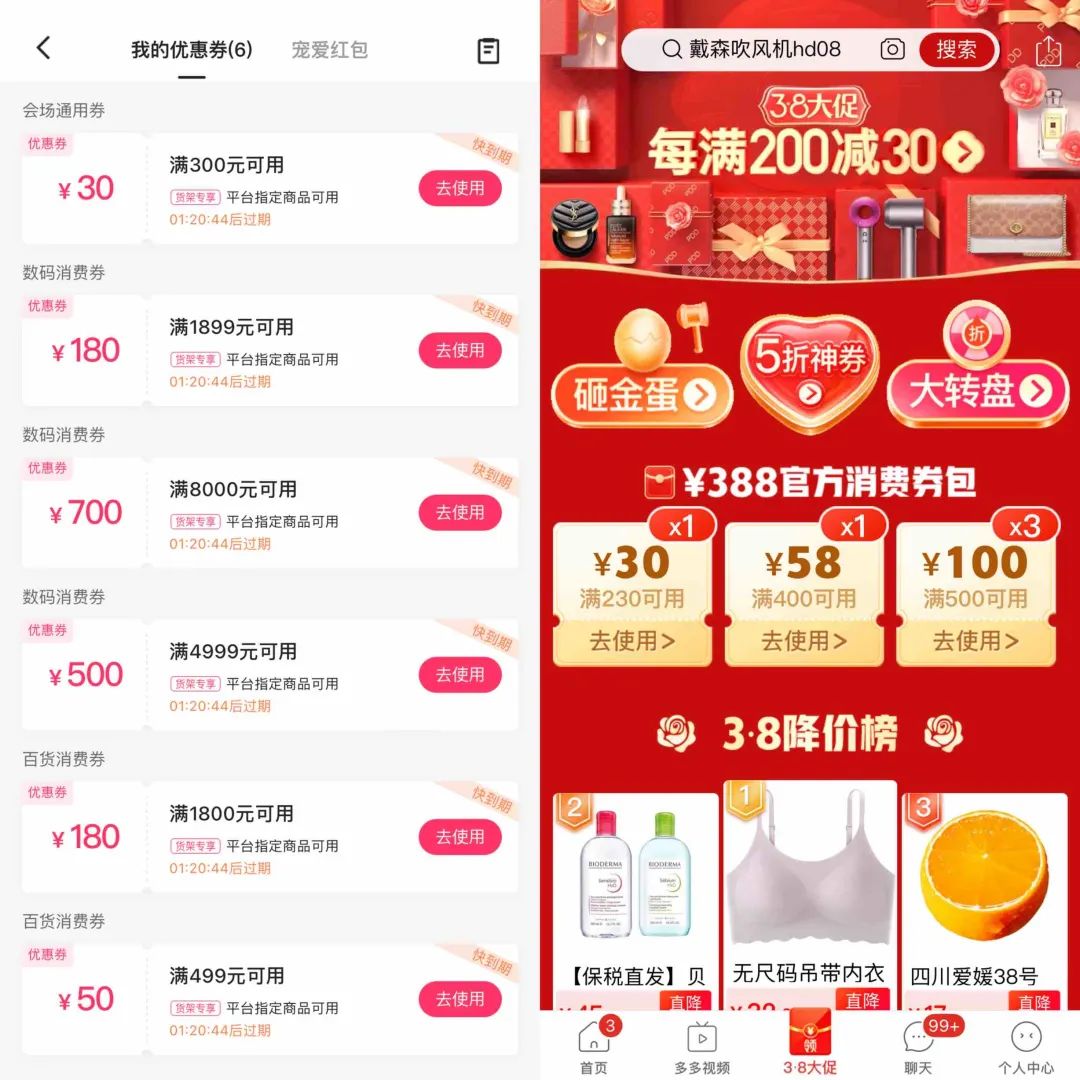
Task: Use the ¥50 满499元 coupon
Action: pos(459,999)
